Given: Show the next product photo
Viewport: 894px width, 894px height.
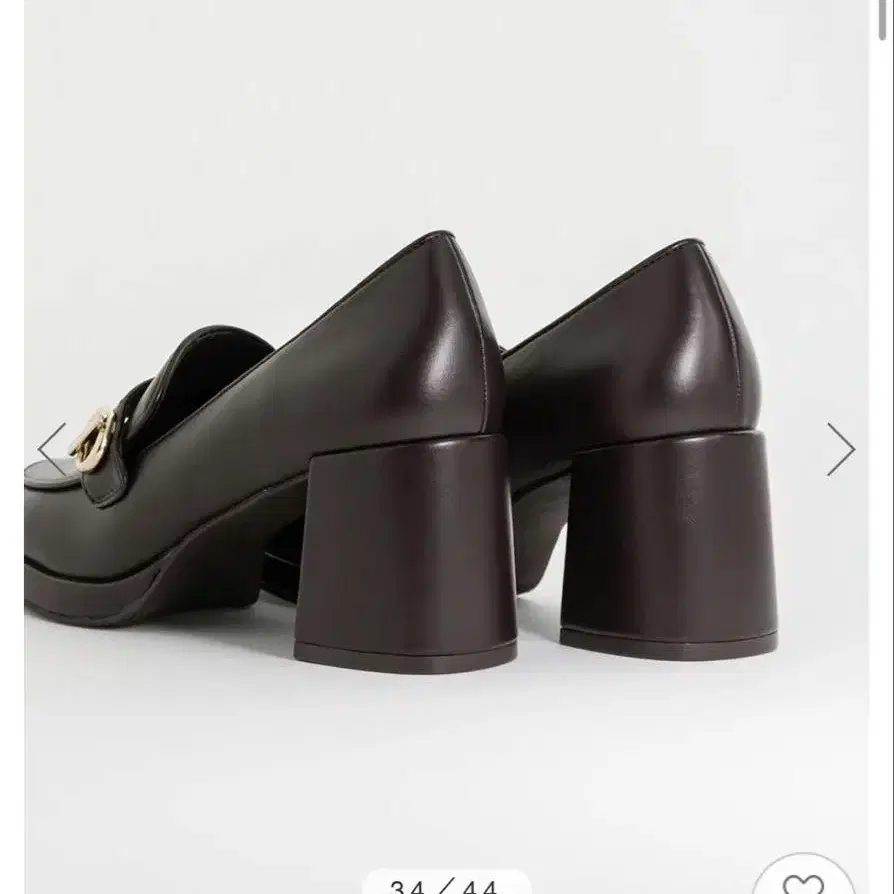Looking at the screenshot, I should click(841, 449).
